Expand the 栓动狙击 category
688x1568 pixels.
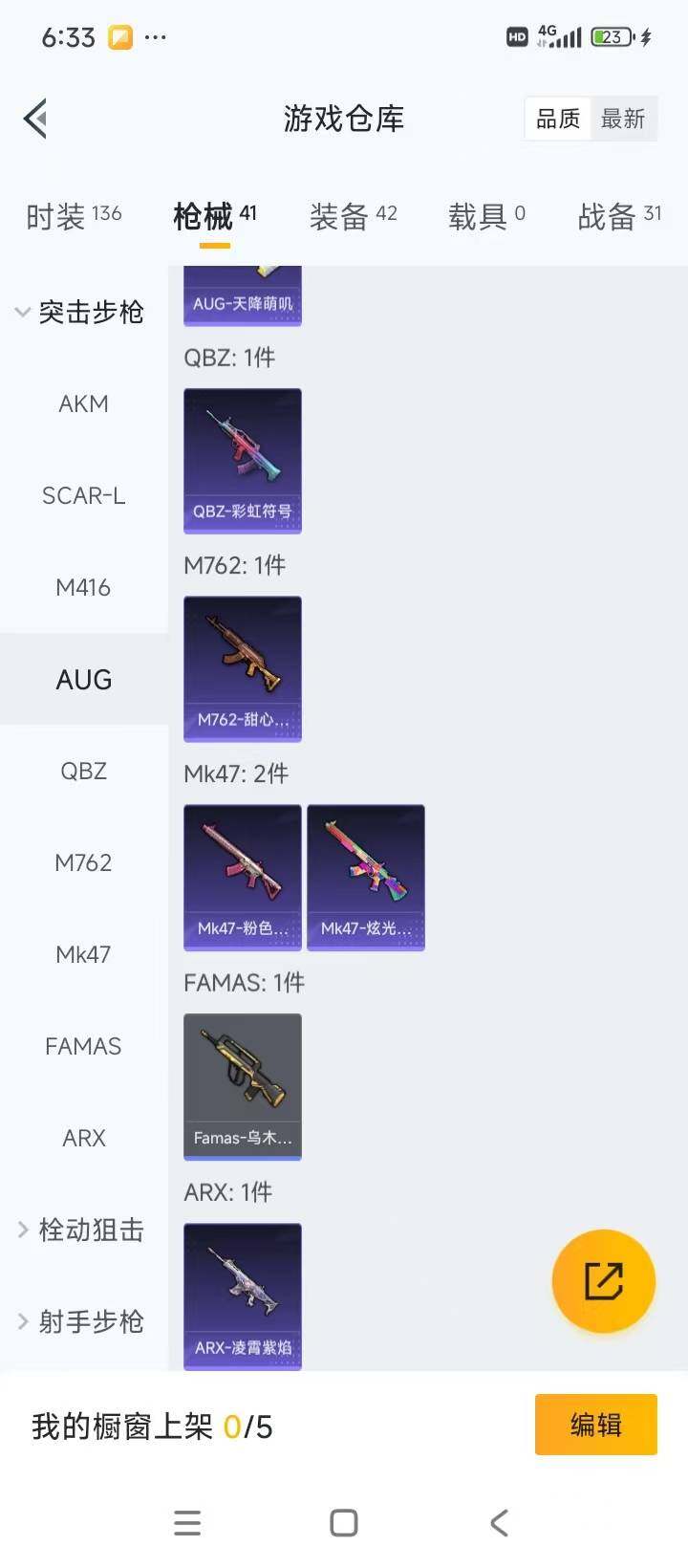pyautogui.click(x=81, y=1230)
